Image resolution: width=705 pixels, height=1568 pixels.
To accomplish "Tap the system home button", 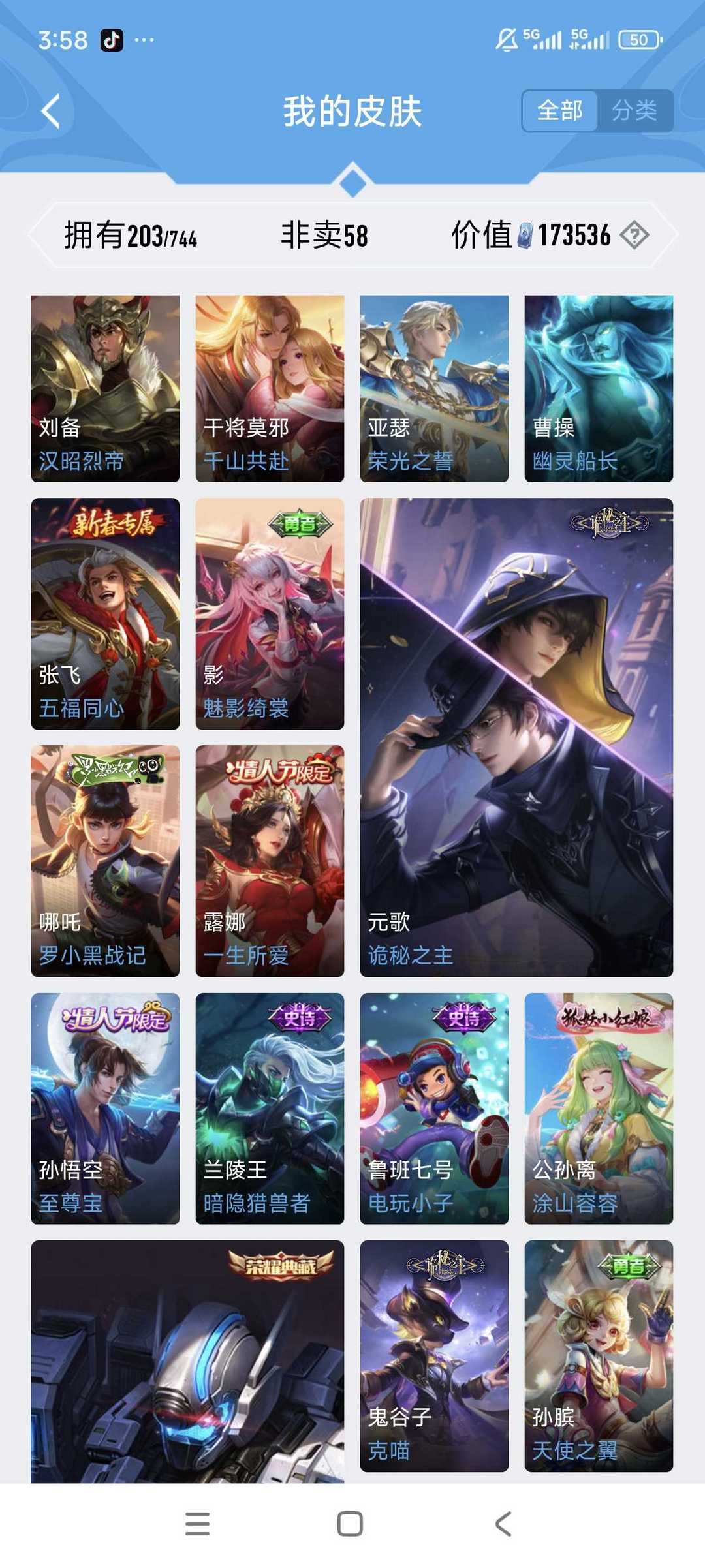I will pos(350,1524).
